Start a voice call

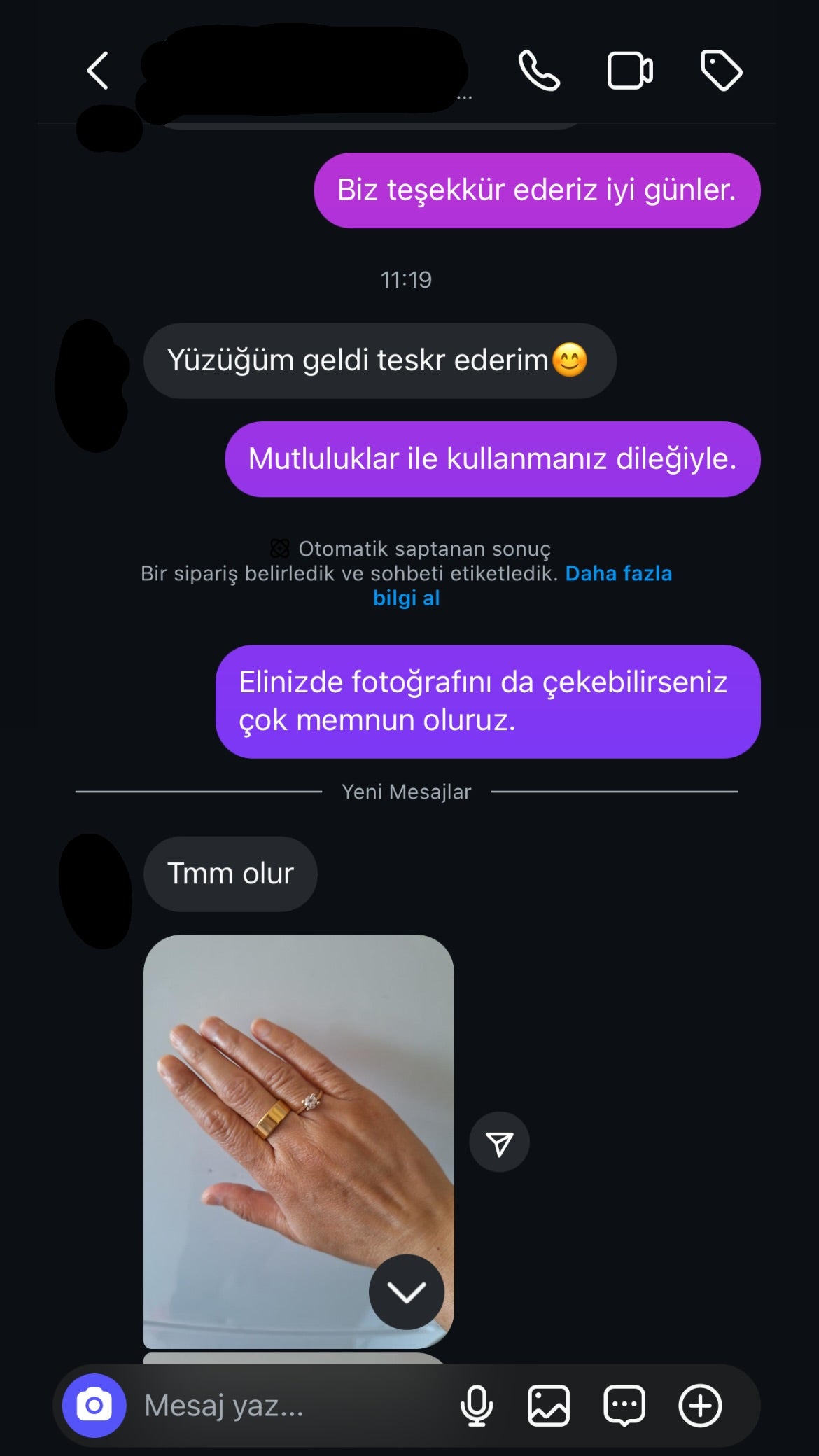coord(539,71)
